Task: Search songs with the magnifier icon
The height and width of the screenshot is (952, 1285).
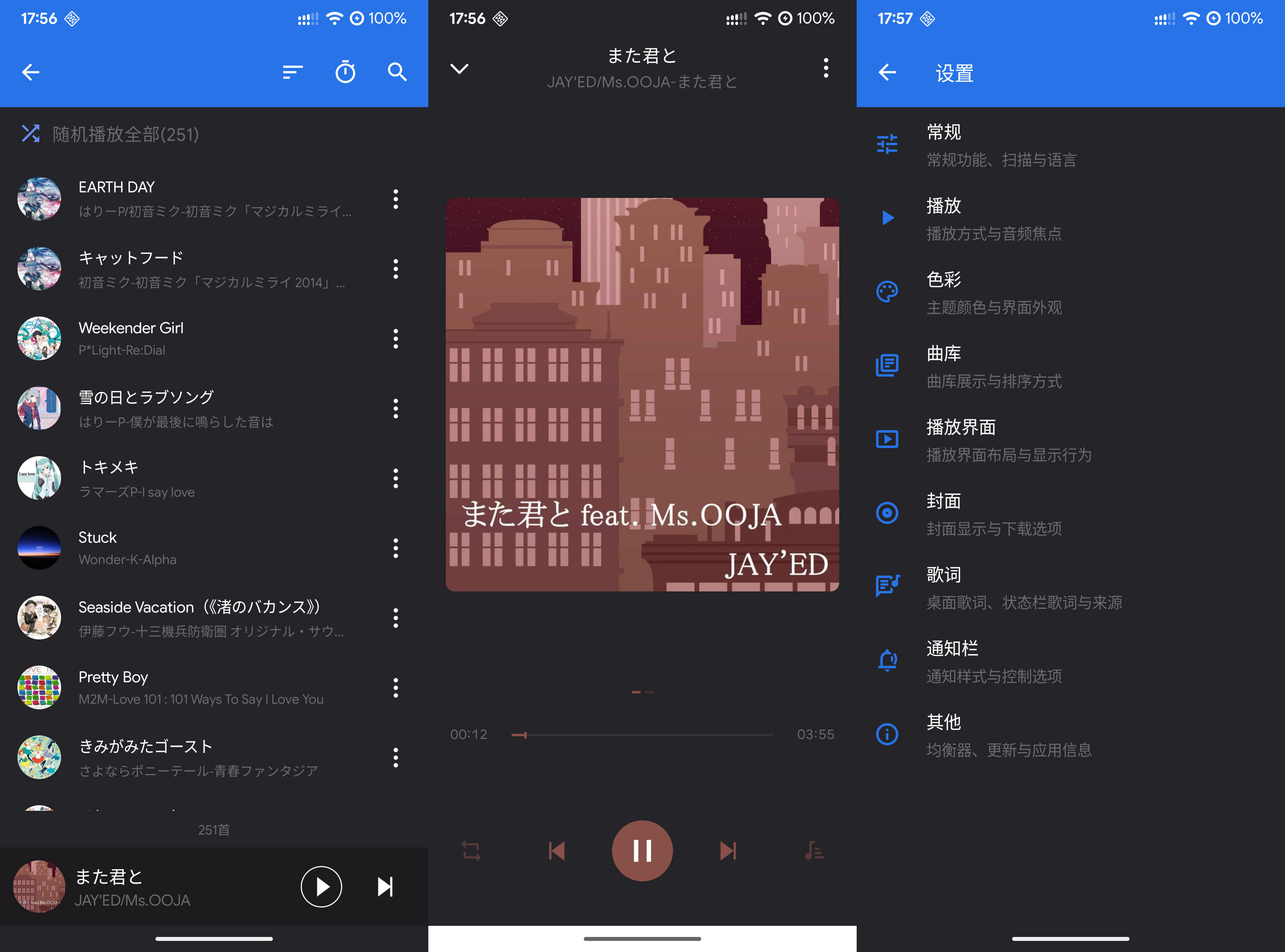Action: (397, 72)
